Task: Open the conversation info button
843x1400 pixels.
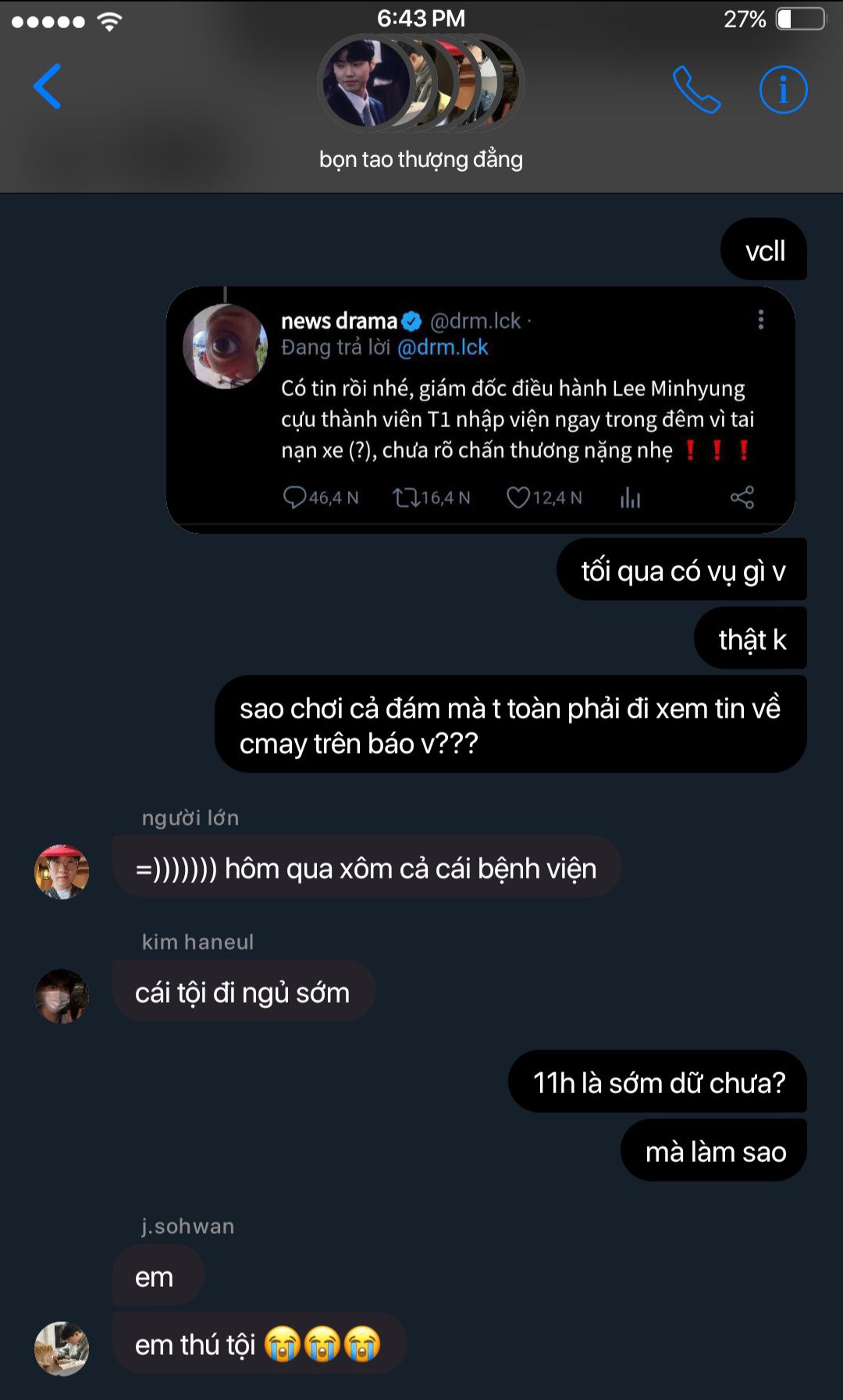Action: pos(783,90)
